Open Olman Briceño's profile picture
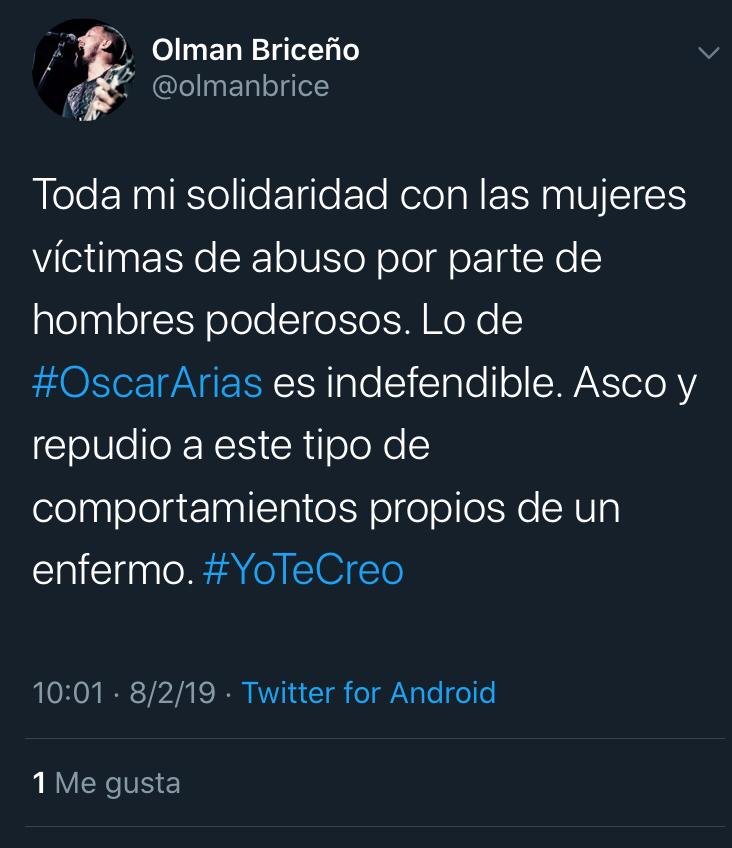The height and width of the screenshot is (848, 732). coord(82,70)
